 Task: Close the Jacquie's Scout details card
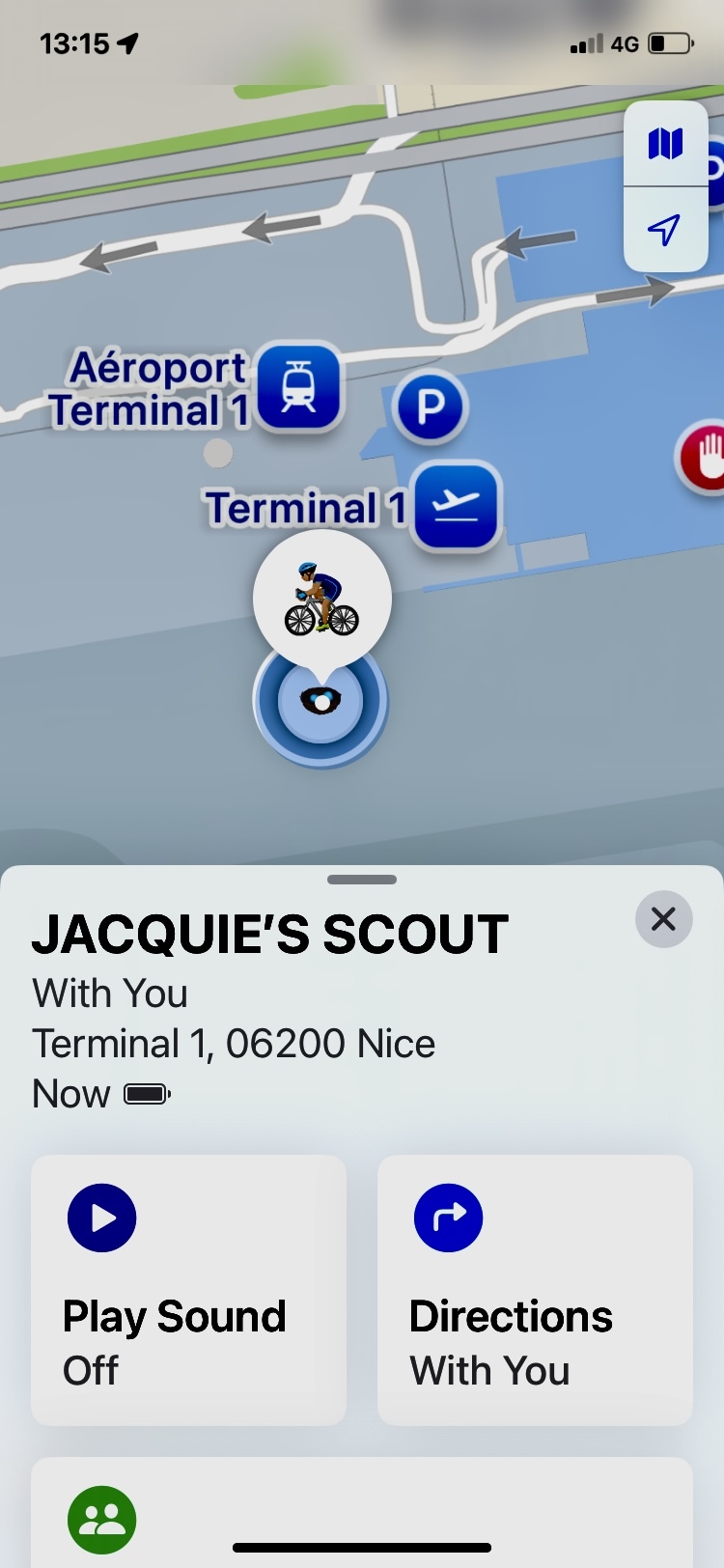[663, 919]
